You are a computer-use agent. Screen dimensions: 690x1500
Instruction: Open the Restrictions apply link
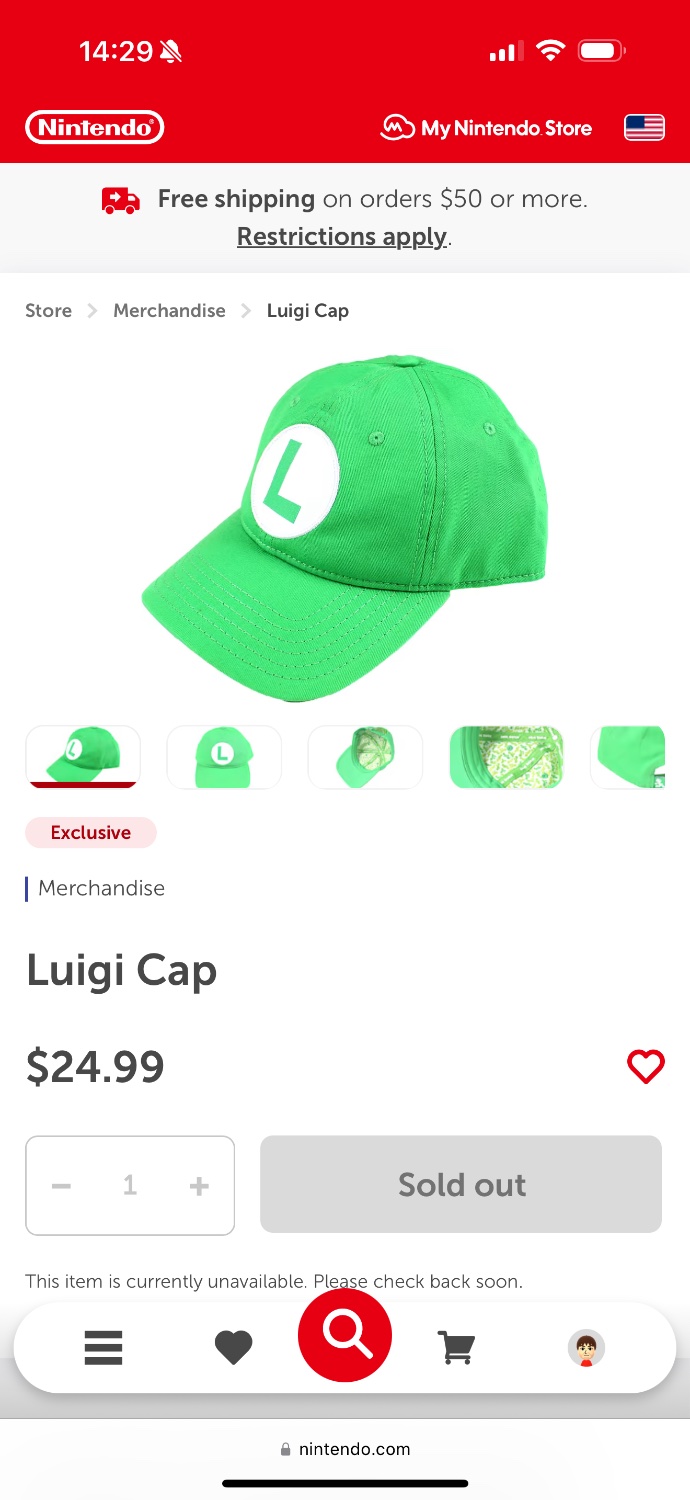click(x=342, y=237)
